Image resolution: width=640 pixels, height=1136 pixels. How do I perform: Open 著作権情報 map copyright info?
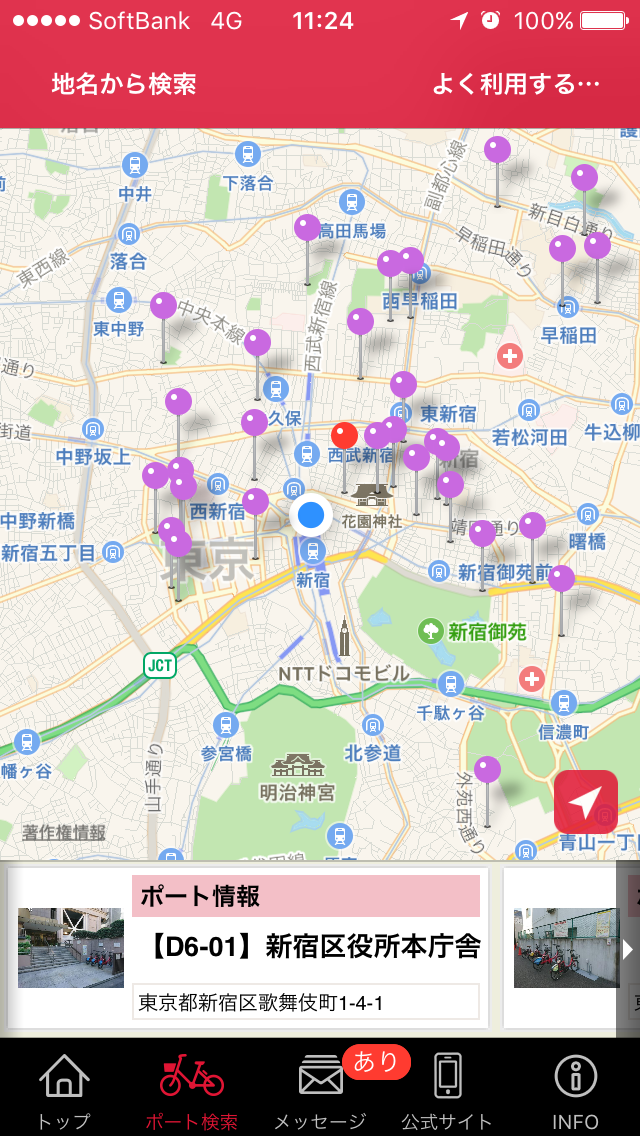click(64, 832)
